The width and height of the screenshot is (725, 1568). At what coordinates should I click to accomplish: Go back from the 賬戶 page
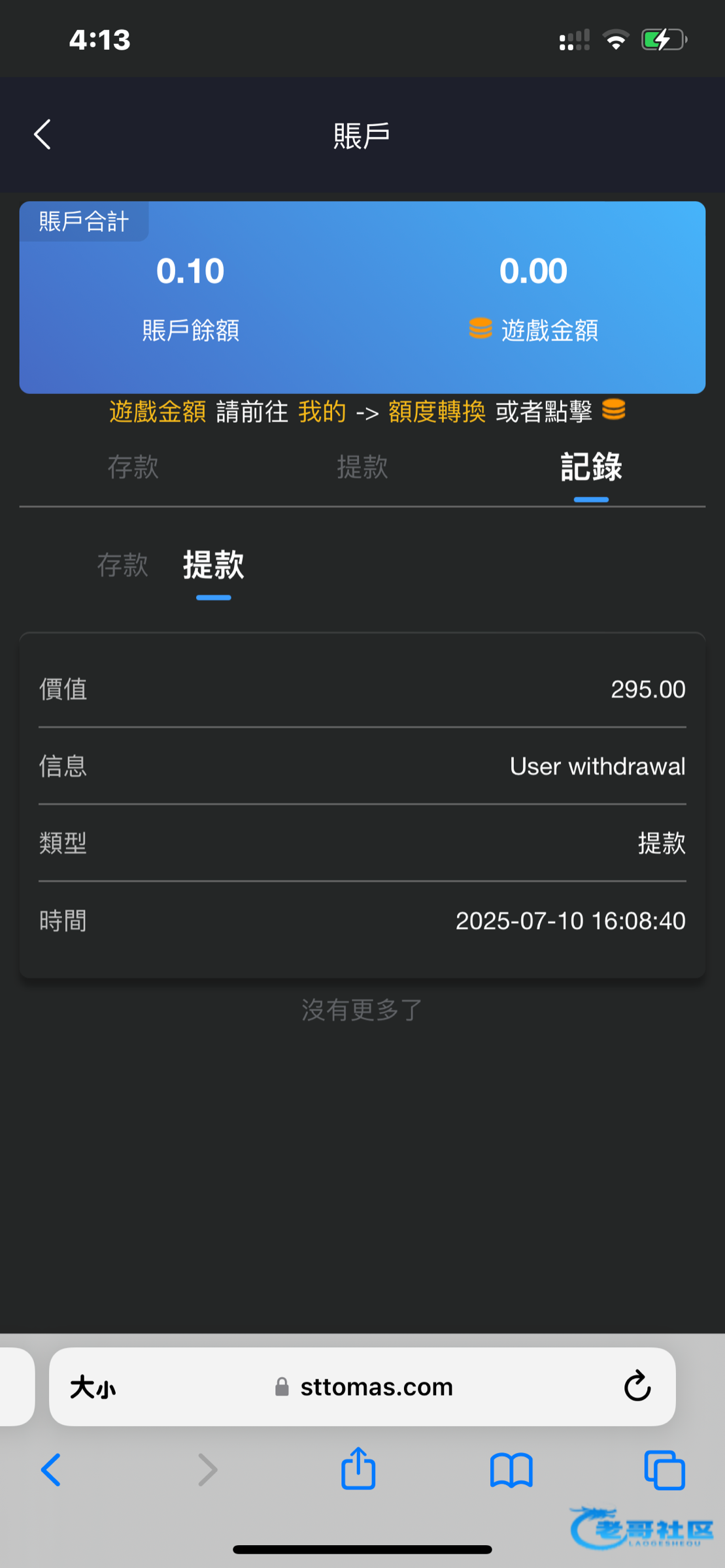pos(42,135)
